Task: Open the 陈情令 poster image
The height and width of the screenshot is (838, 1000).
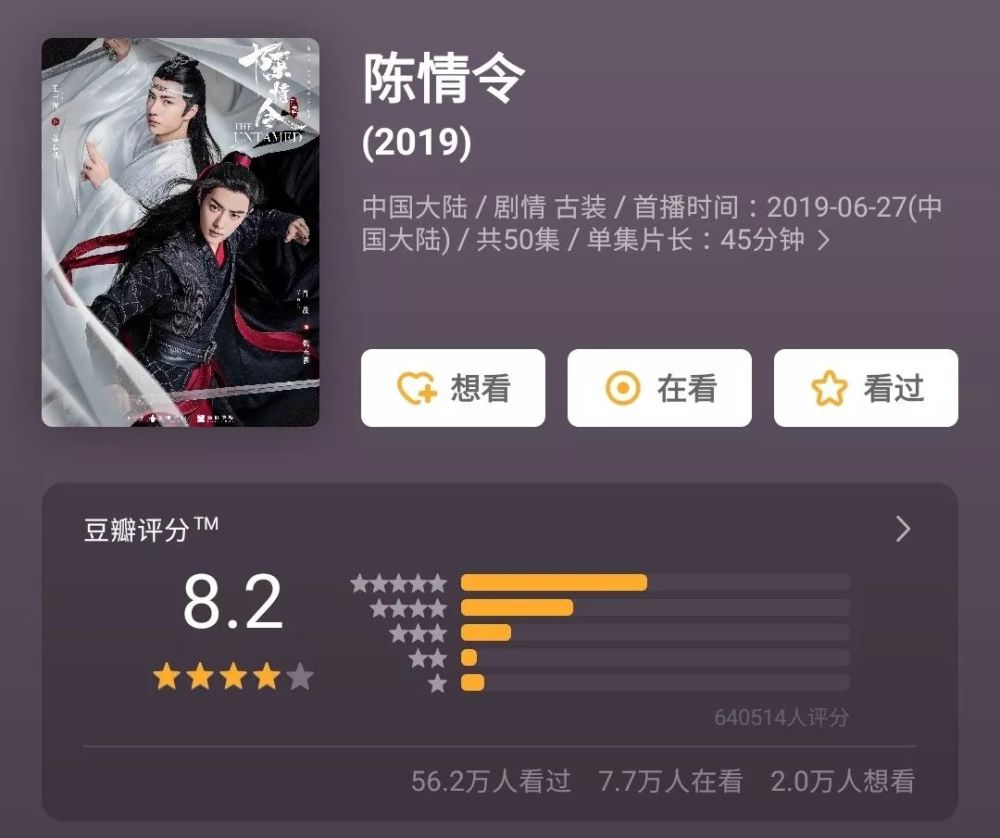Action: click(x=180, y=232)
